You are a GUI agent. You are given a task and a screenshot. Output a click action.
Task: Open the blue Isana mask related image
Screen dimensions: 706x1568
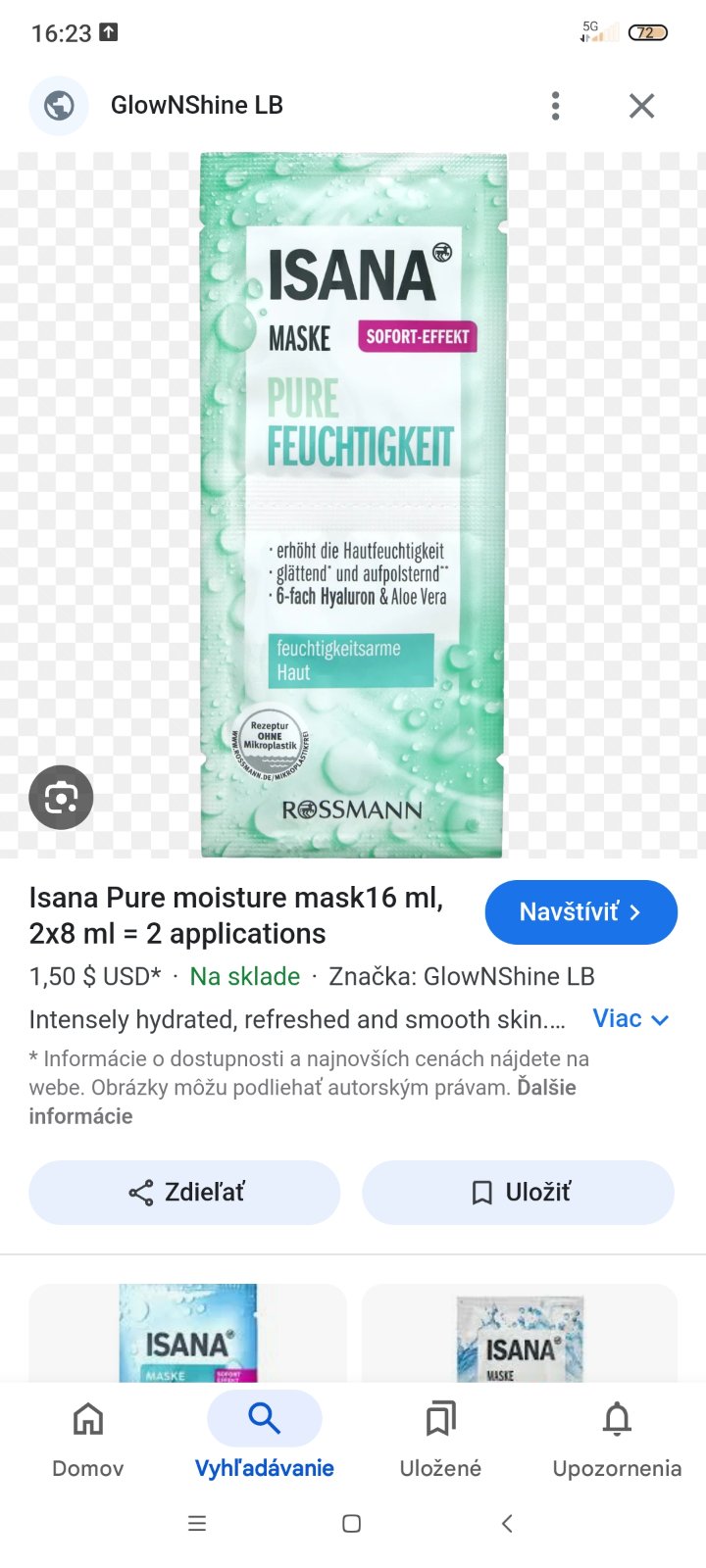click(x=187, y=1333)
